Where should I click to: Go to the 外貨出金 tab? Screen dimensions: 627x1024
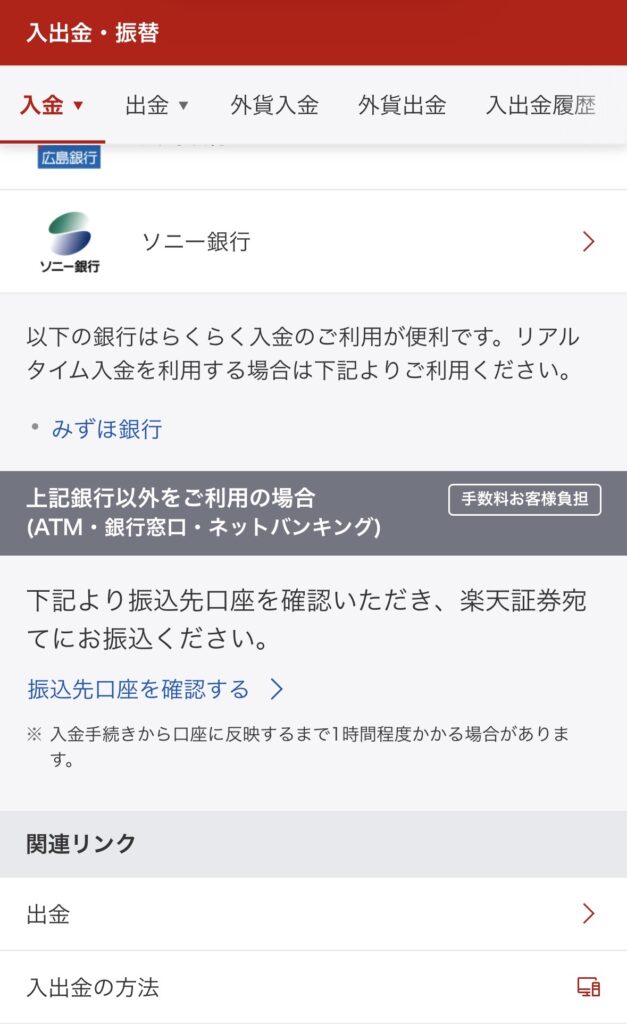[x=402, y=105]
